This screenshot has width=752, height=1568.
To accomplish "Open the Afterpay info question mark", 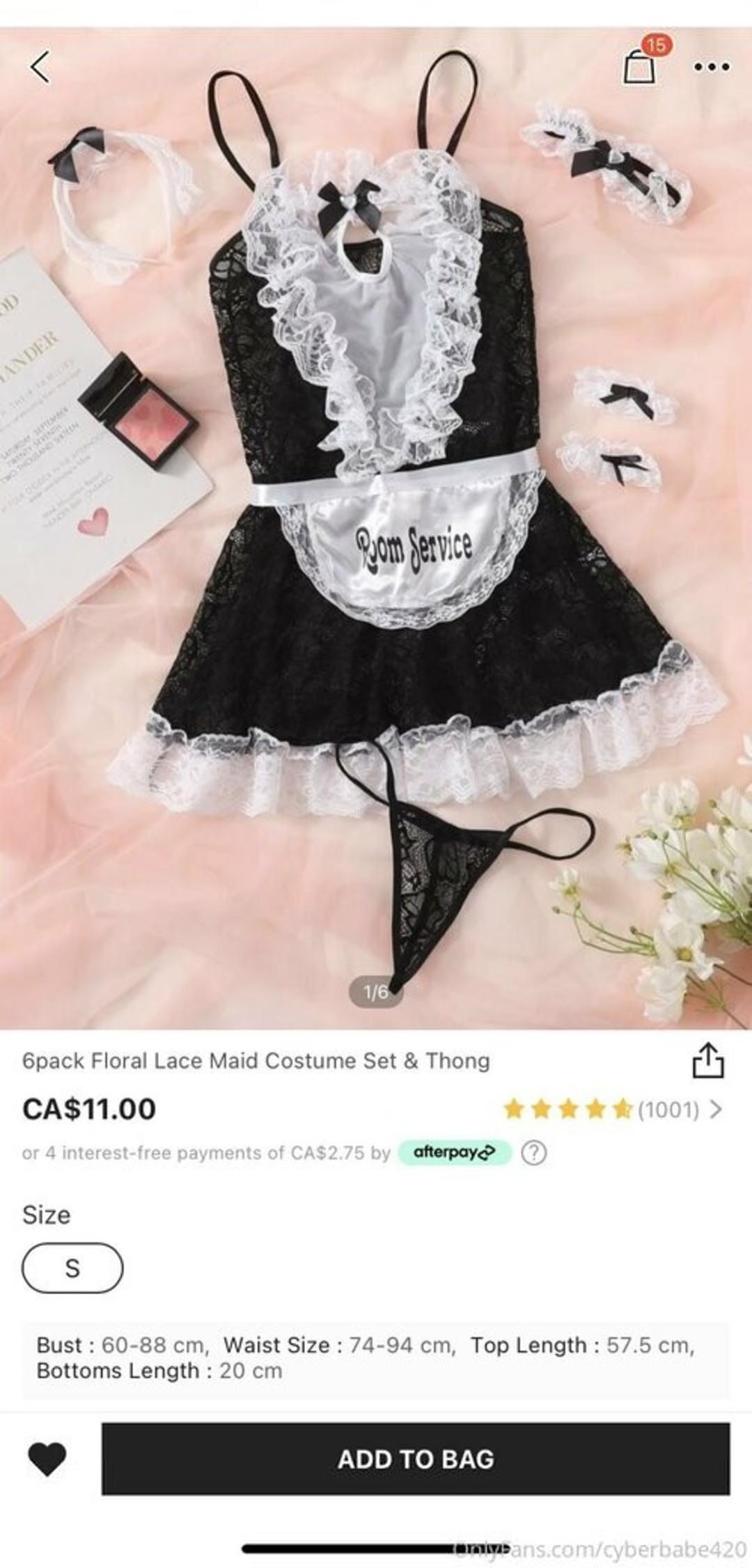I will [533, 1153].
